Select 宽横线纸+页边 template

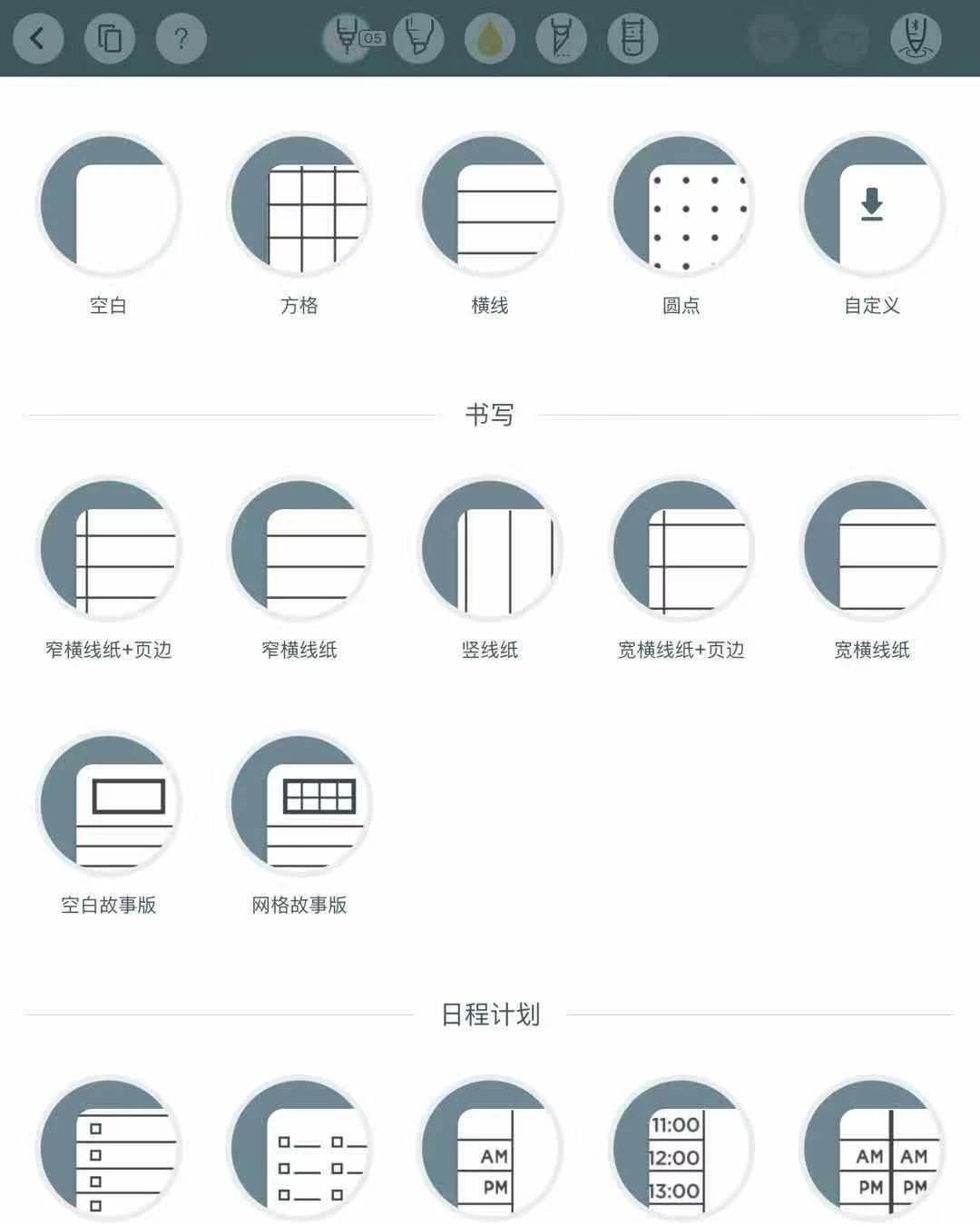click(x=681, y=550)
